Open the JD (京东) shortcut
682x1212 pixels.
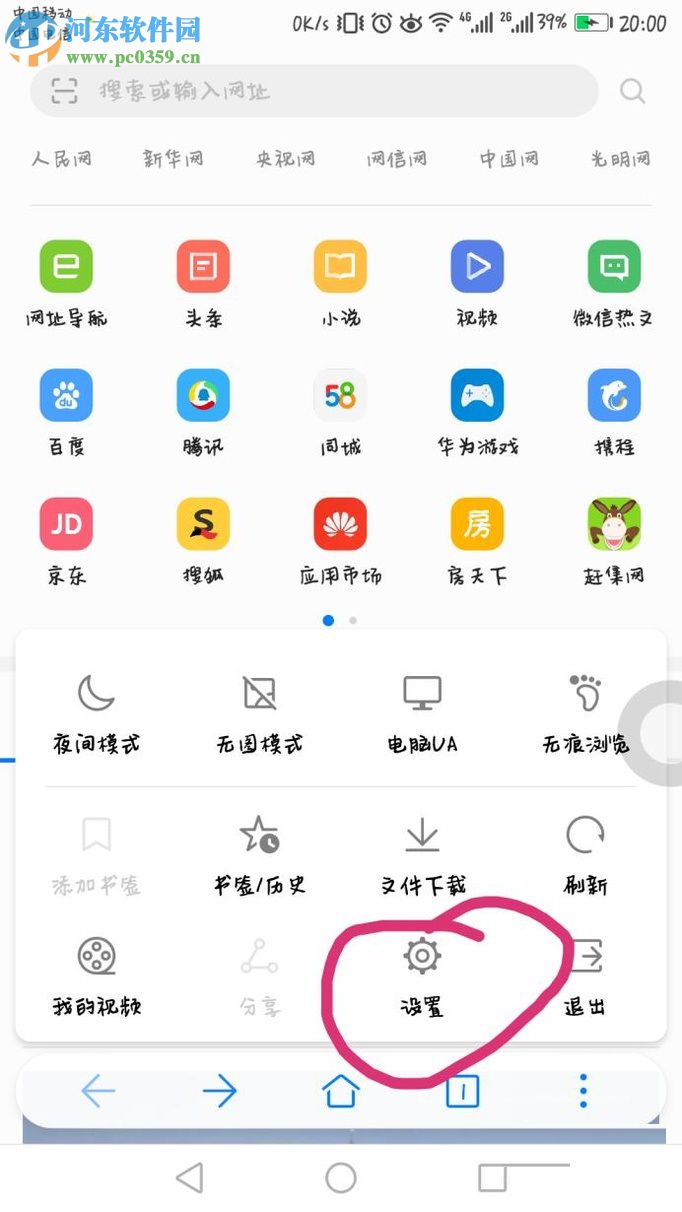66,540
